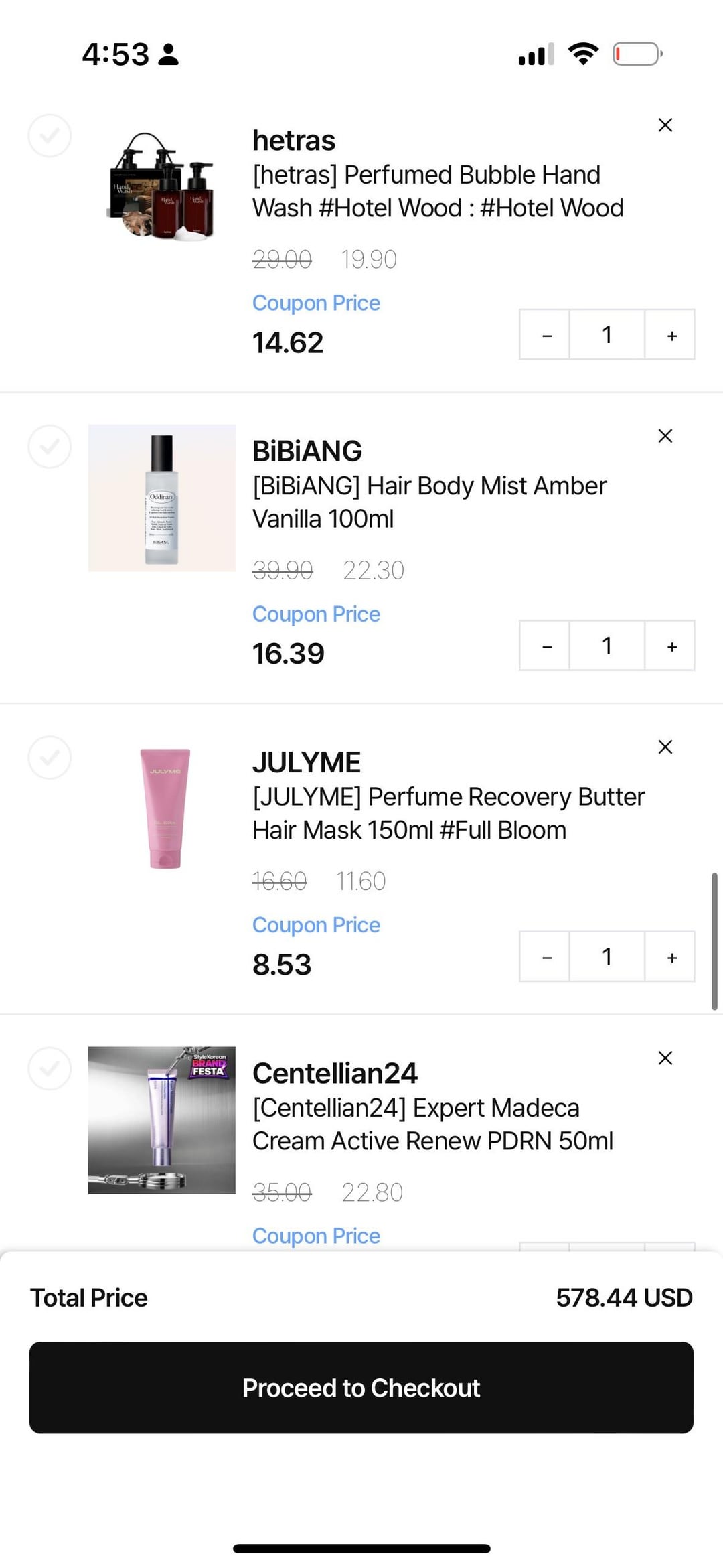Select the JULYME hair mask checkbox
Image resolution: width=723 pixels, height=1568 pixels.
[50, 758]
